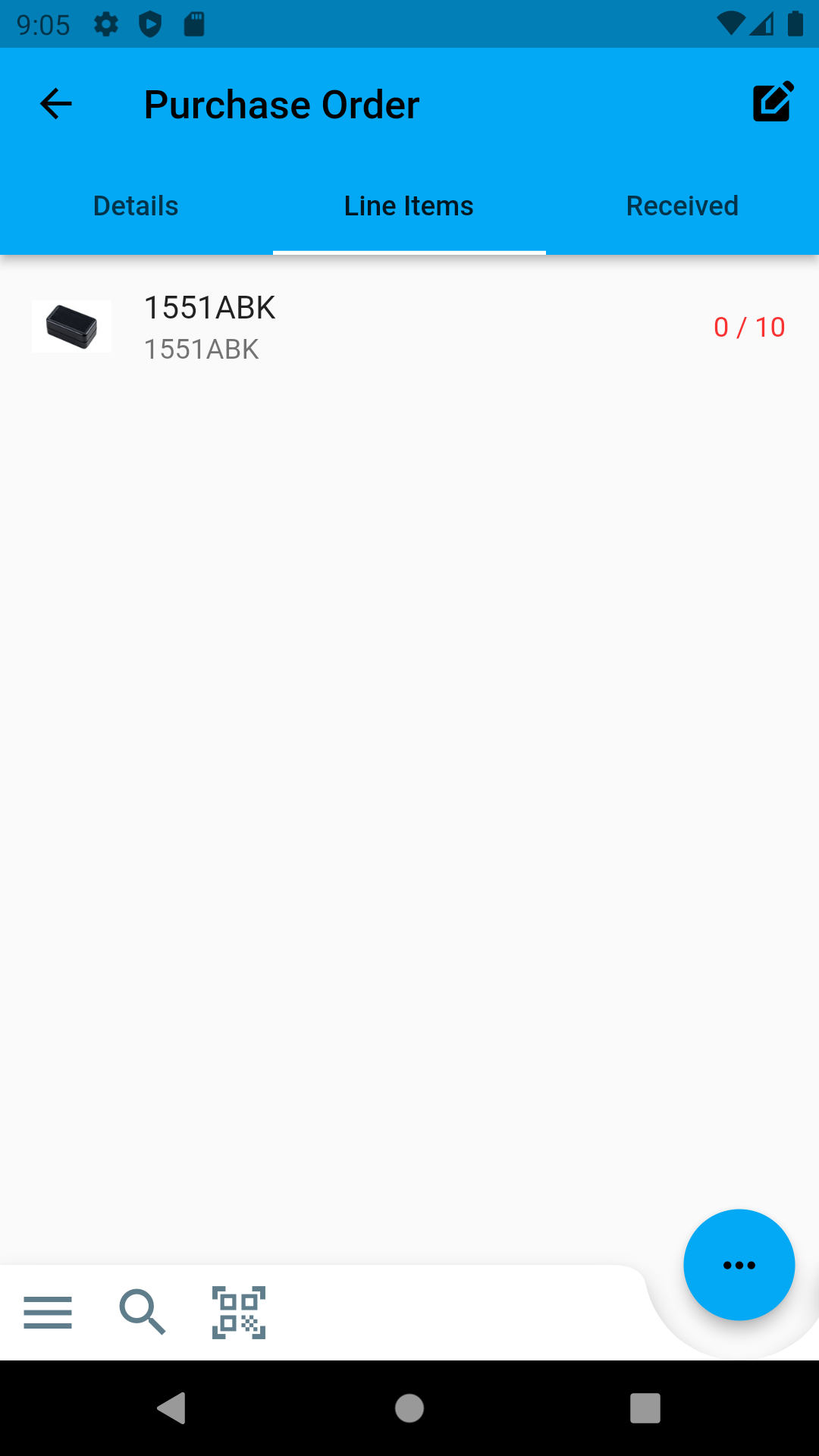Screen dimensions: 819x1456
Task: Open the settings gear in the status bar
Action: (106, 24)
